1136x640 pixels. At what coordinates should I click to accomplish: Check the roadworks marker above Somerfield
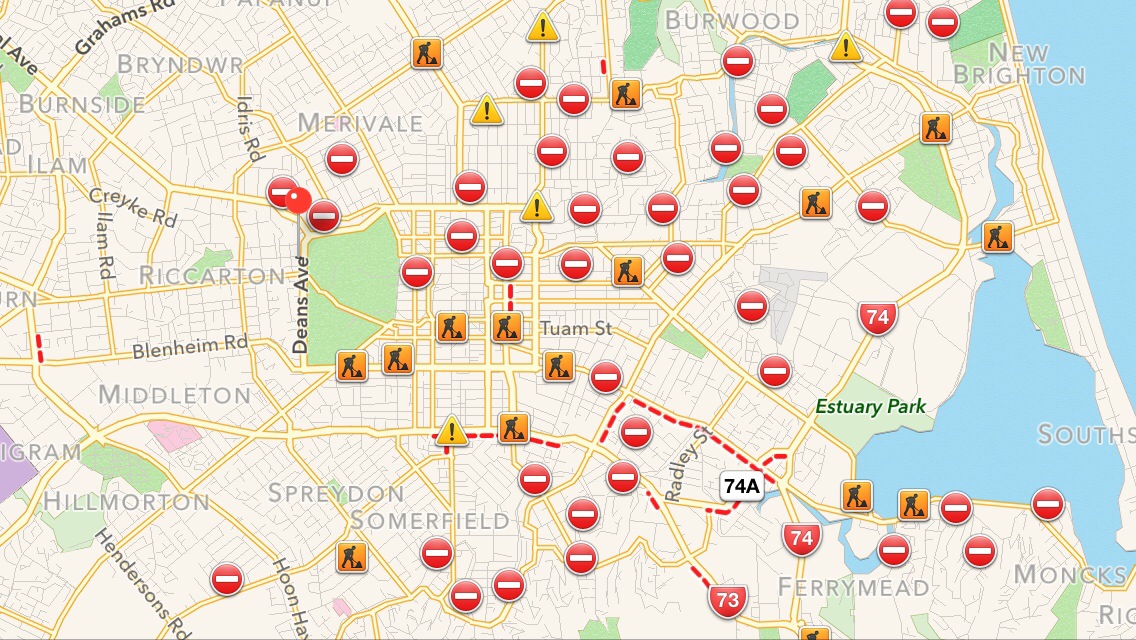pyautogui.click(x=350, y=555)
